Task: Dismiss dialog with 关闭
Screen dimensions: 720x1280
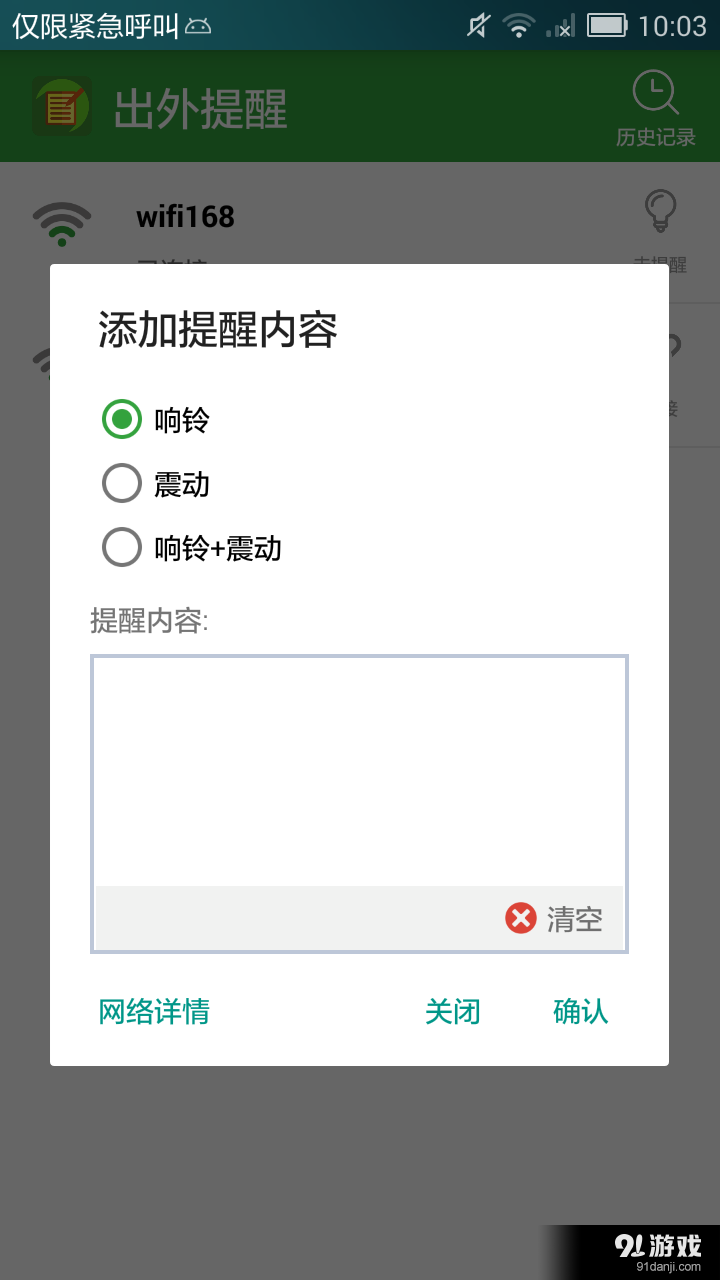Action: coord(452,1012)
